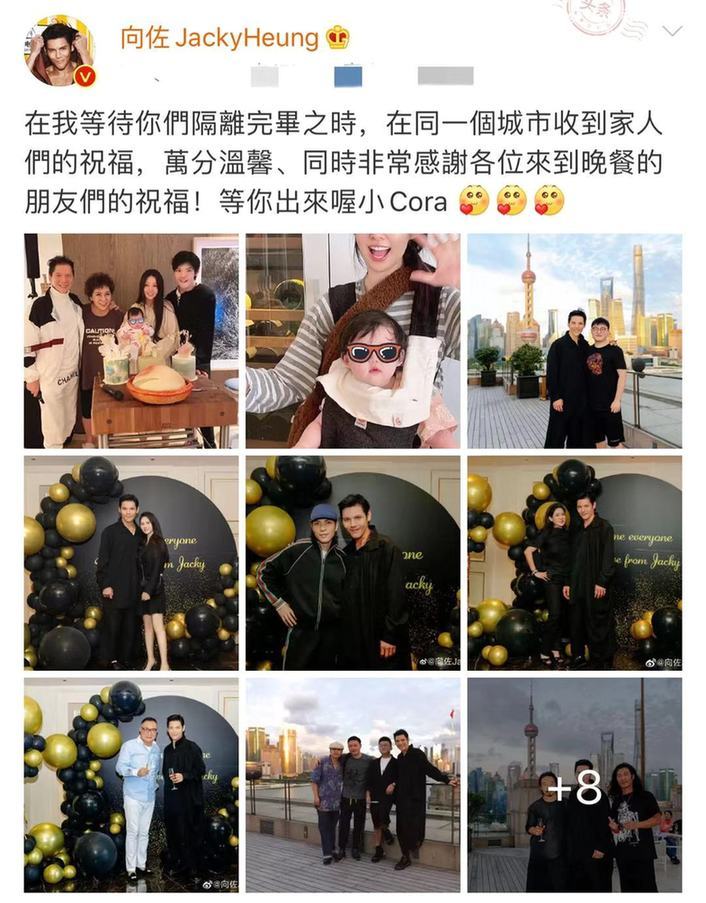Image resolution: width=706 pixels, height=903 pixels.
Task: View the photo with man in light blue shirt
Action: [131, 785]
